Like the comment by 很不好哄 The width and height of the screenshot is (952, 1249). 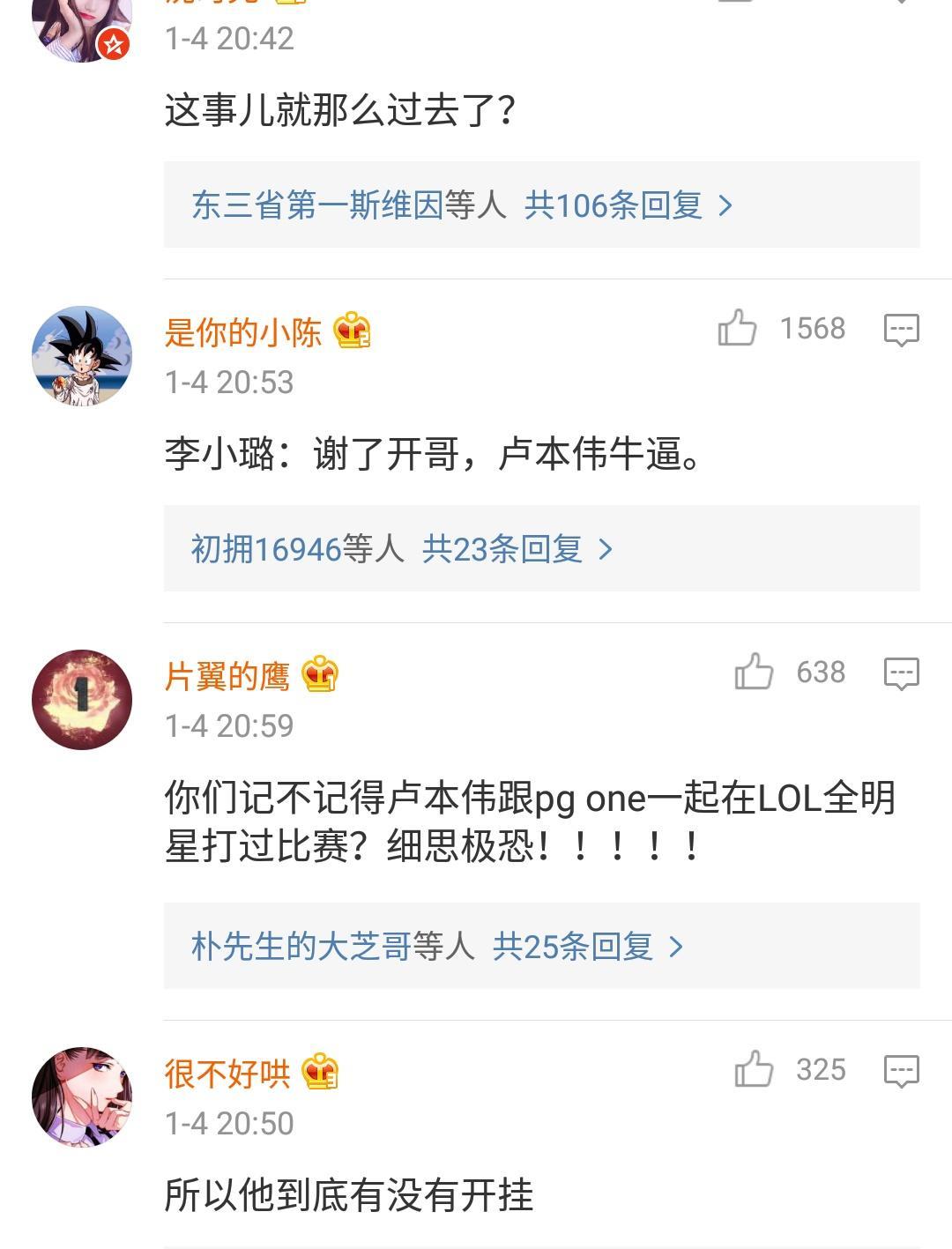tap(754, 1070)
